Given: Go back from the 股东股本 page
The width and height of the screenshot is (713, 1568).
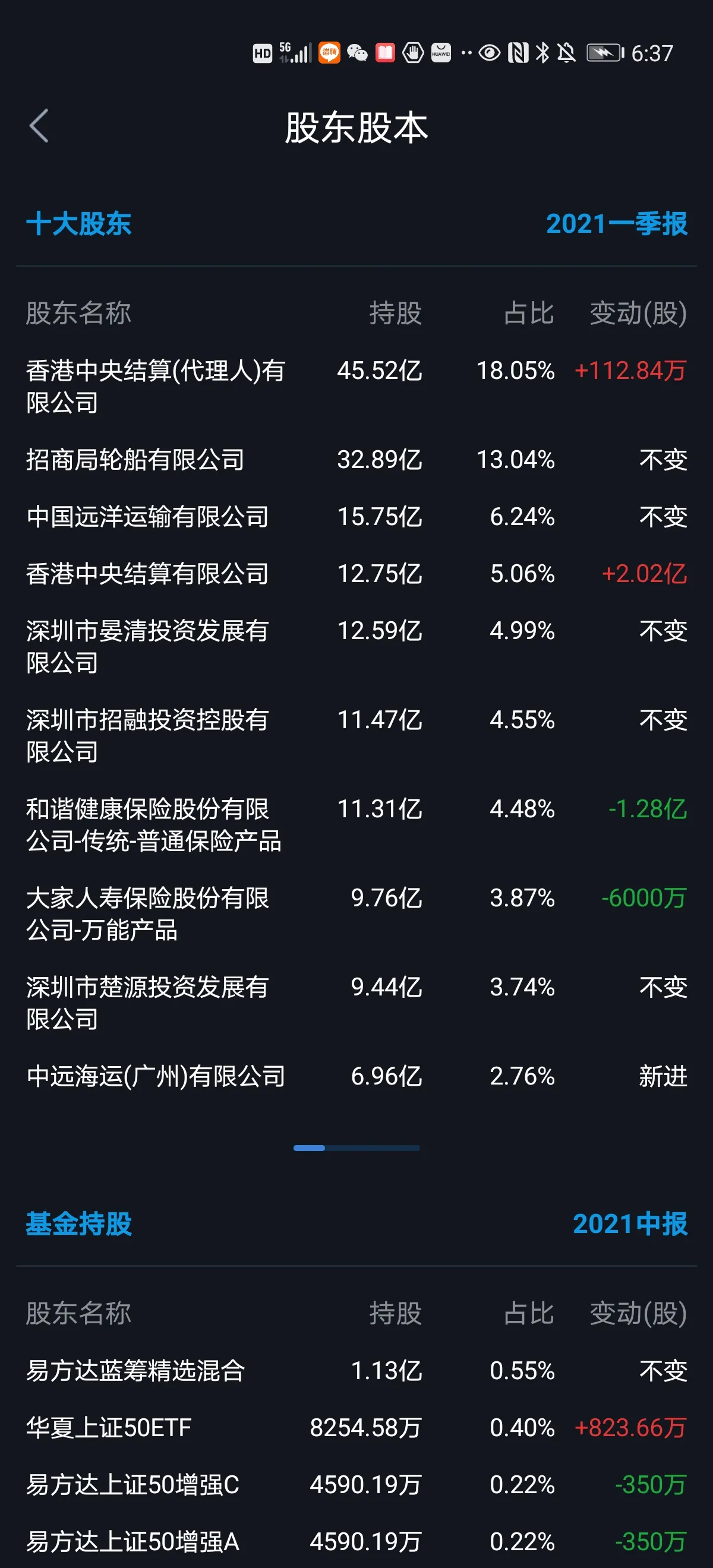Looking at the screenshot, I should (x=39, y=127).
